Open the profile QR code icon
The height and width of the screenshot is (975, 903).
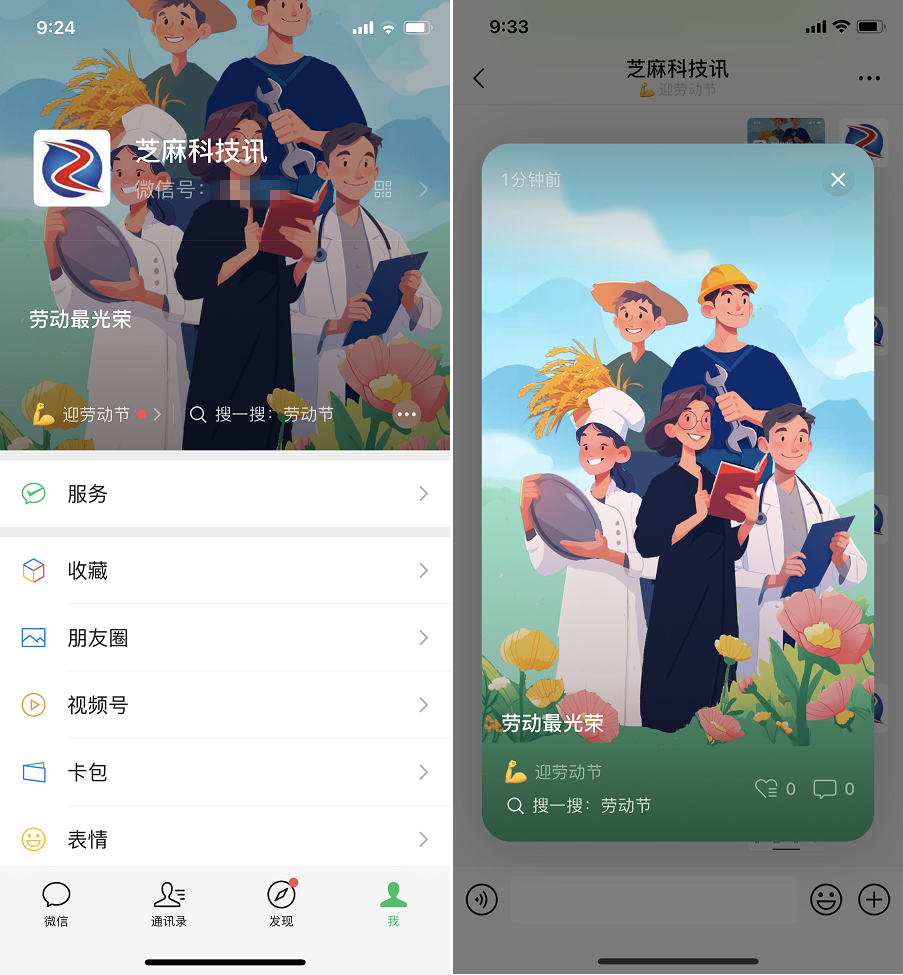click(x=383, y=189)
